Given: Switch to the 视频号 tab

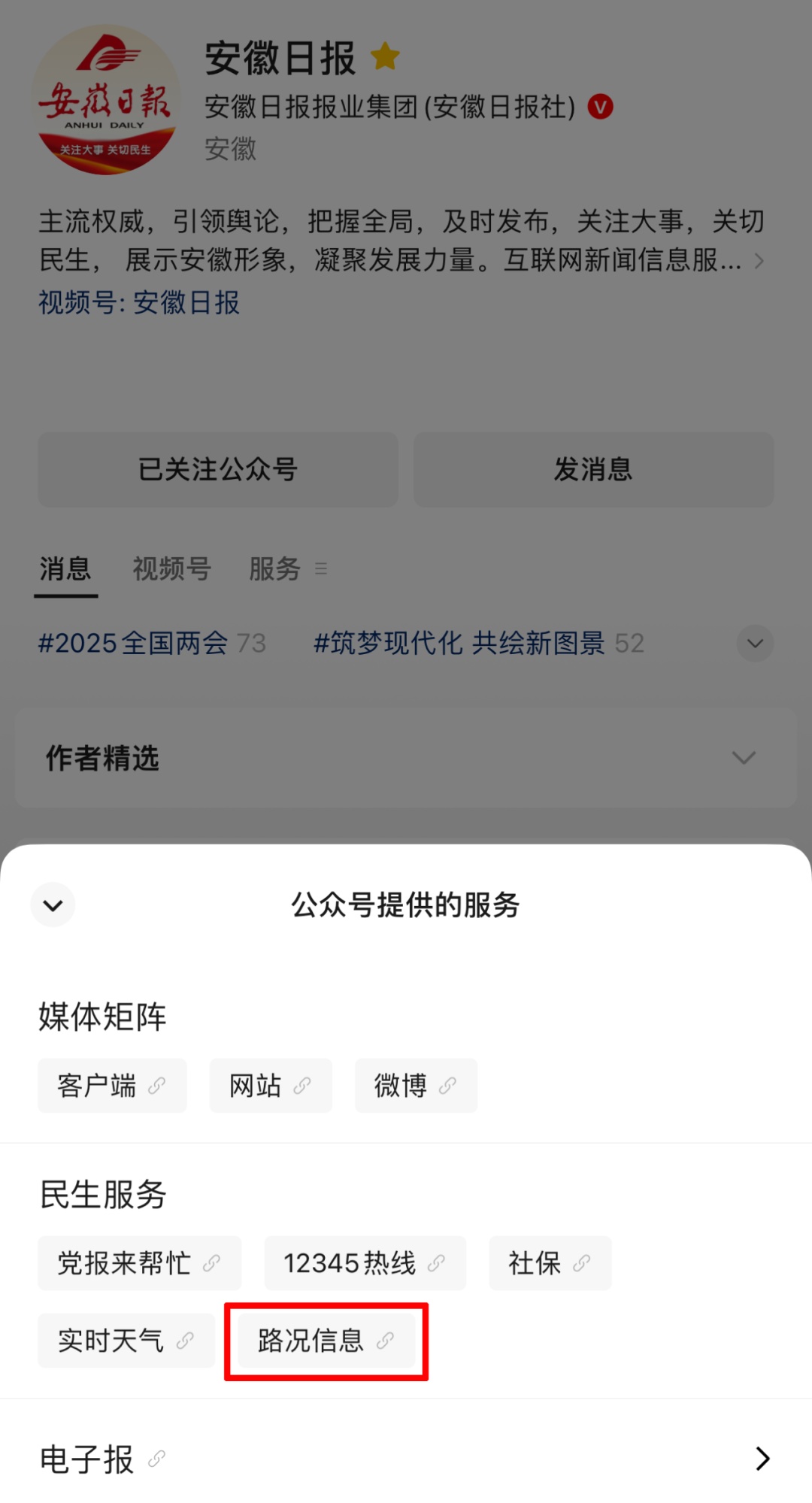Looking at the screenshot, I should [171, 568].
